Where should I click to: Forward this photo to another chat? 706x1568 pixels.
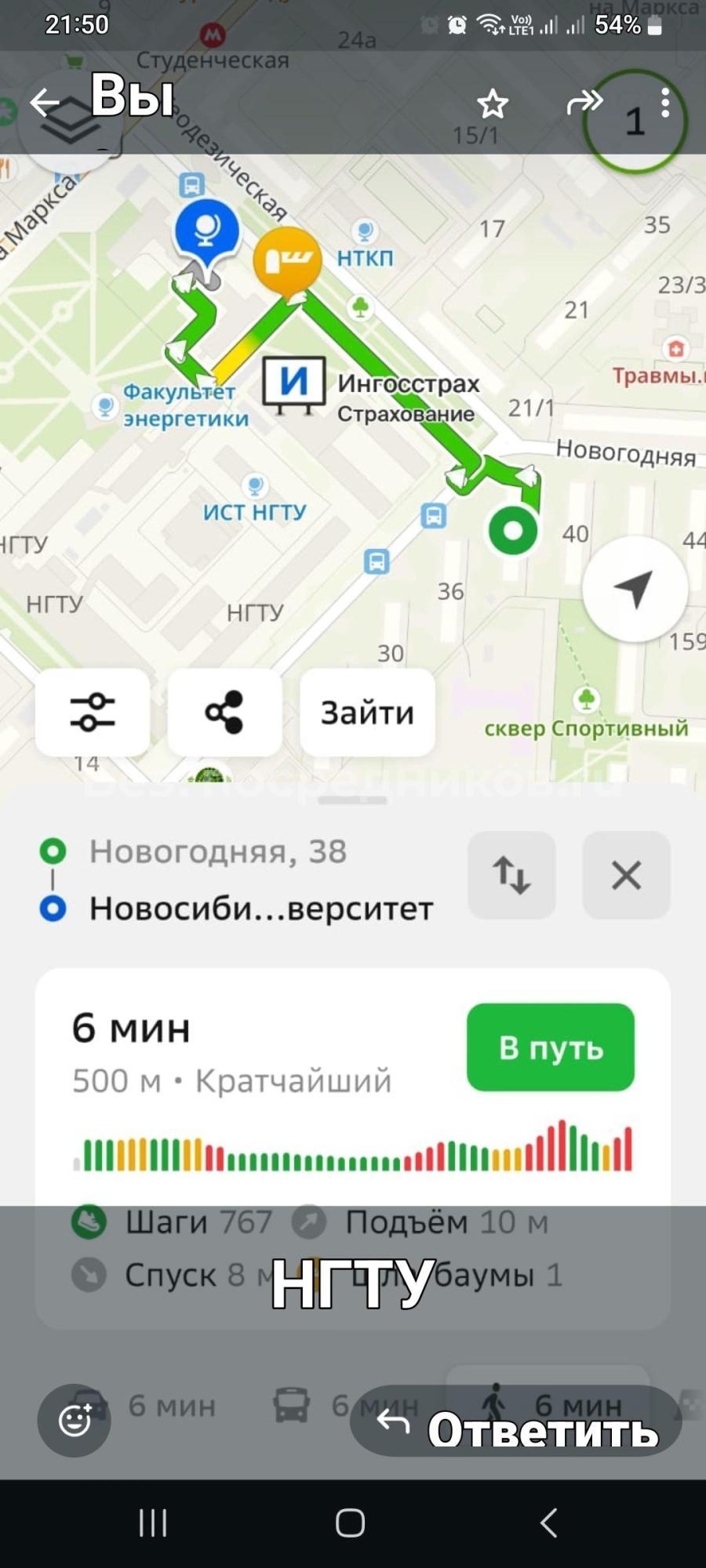coord(584,102)
